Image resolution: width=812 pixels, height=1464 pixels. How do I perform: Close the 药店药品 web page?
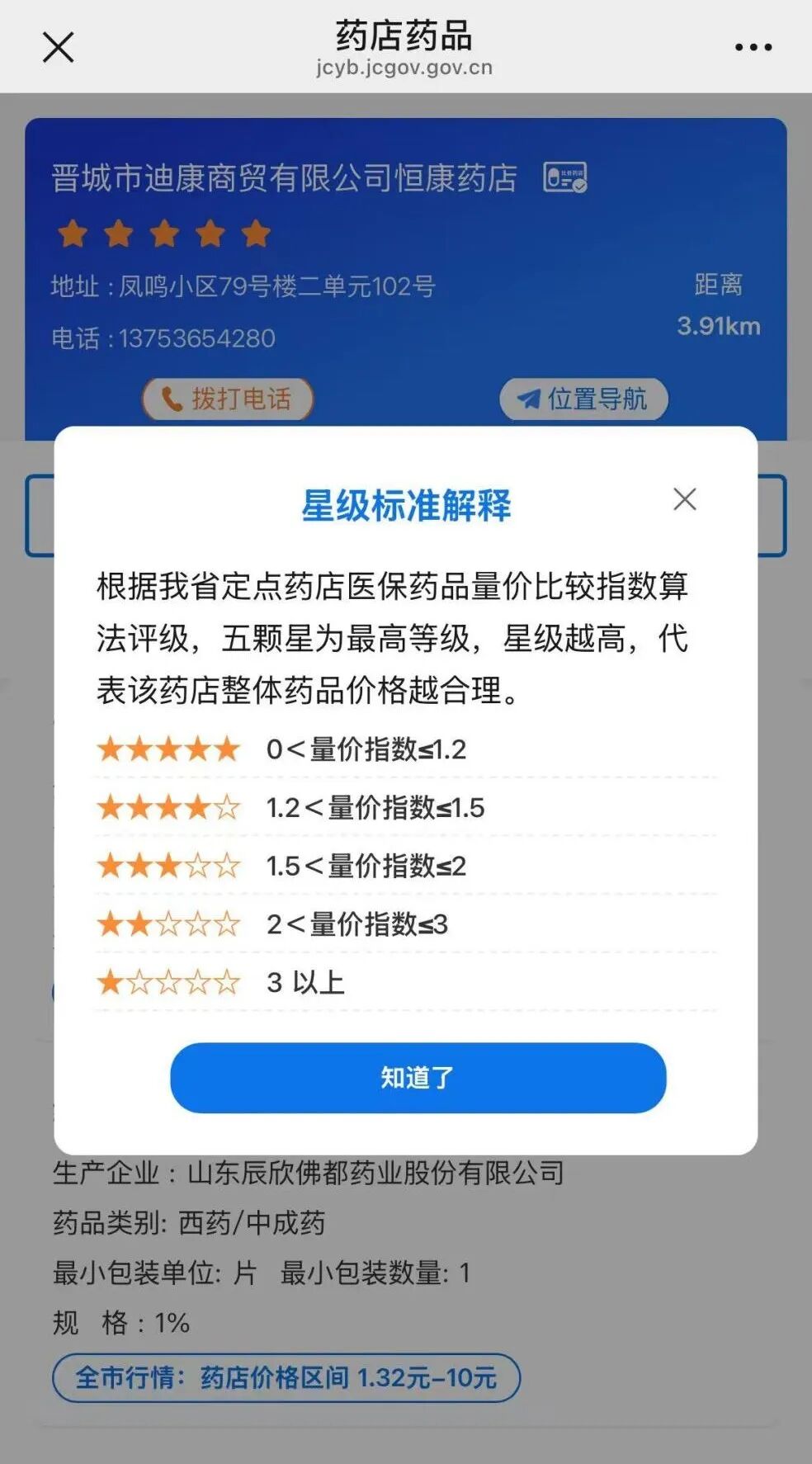tap(58, 47)
